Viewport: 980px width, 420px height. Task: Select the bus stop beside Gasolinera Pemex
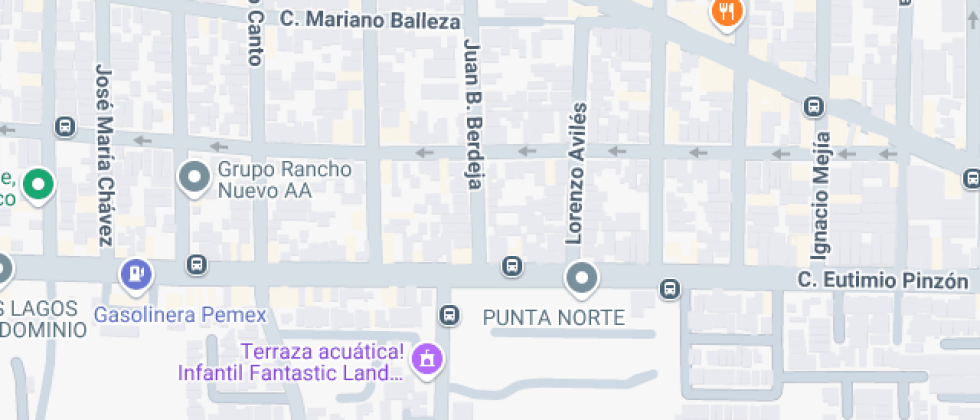(197, 265)
